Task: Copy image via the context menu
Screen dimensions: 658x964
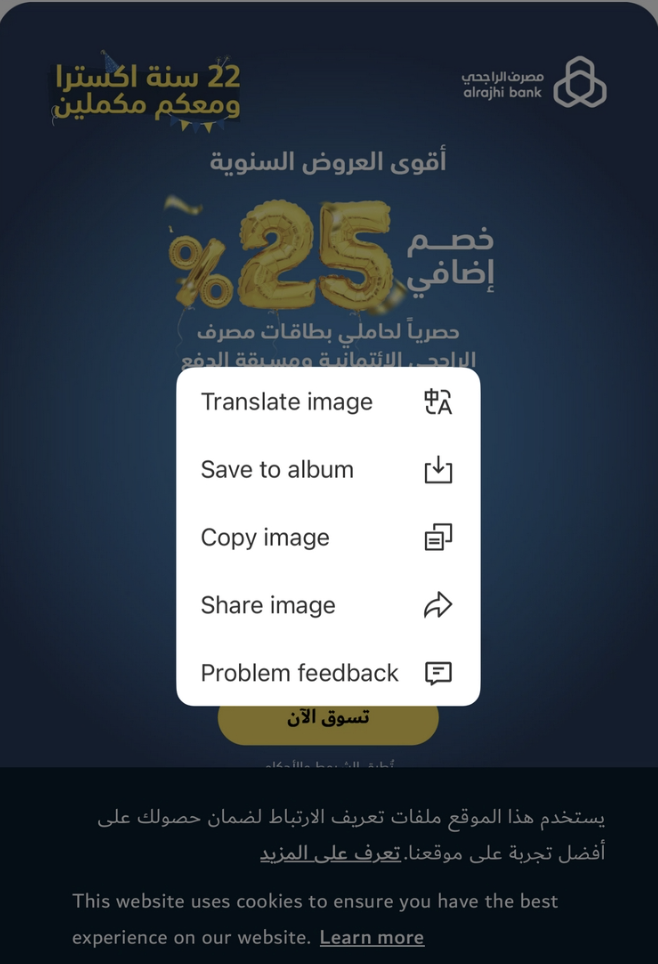Action: (x=327, y=538)
